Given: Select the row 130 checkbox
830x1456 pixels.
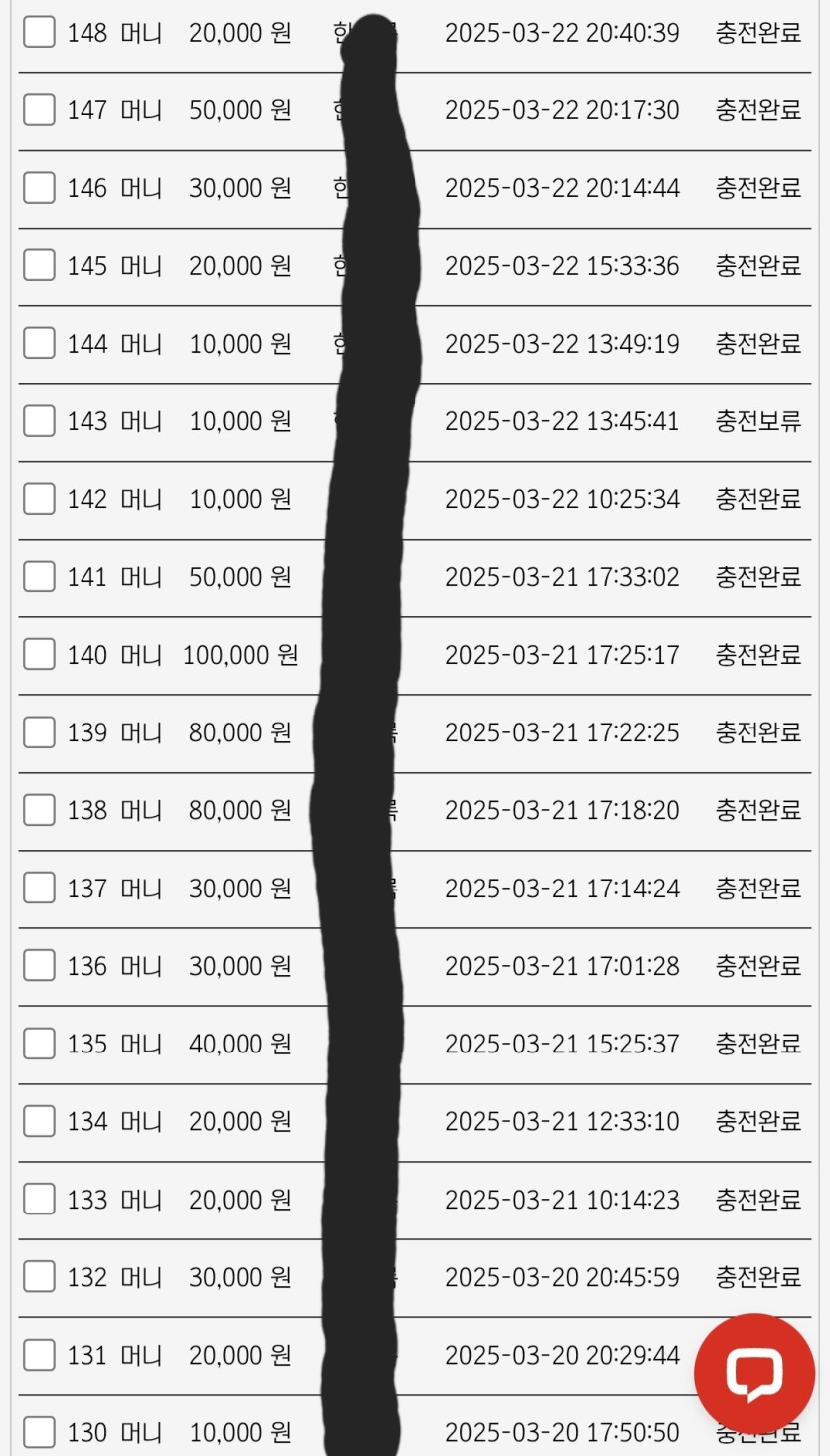Looking at the screenshot, I should point(39,1432).
